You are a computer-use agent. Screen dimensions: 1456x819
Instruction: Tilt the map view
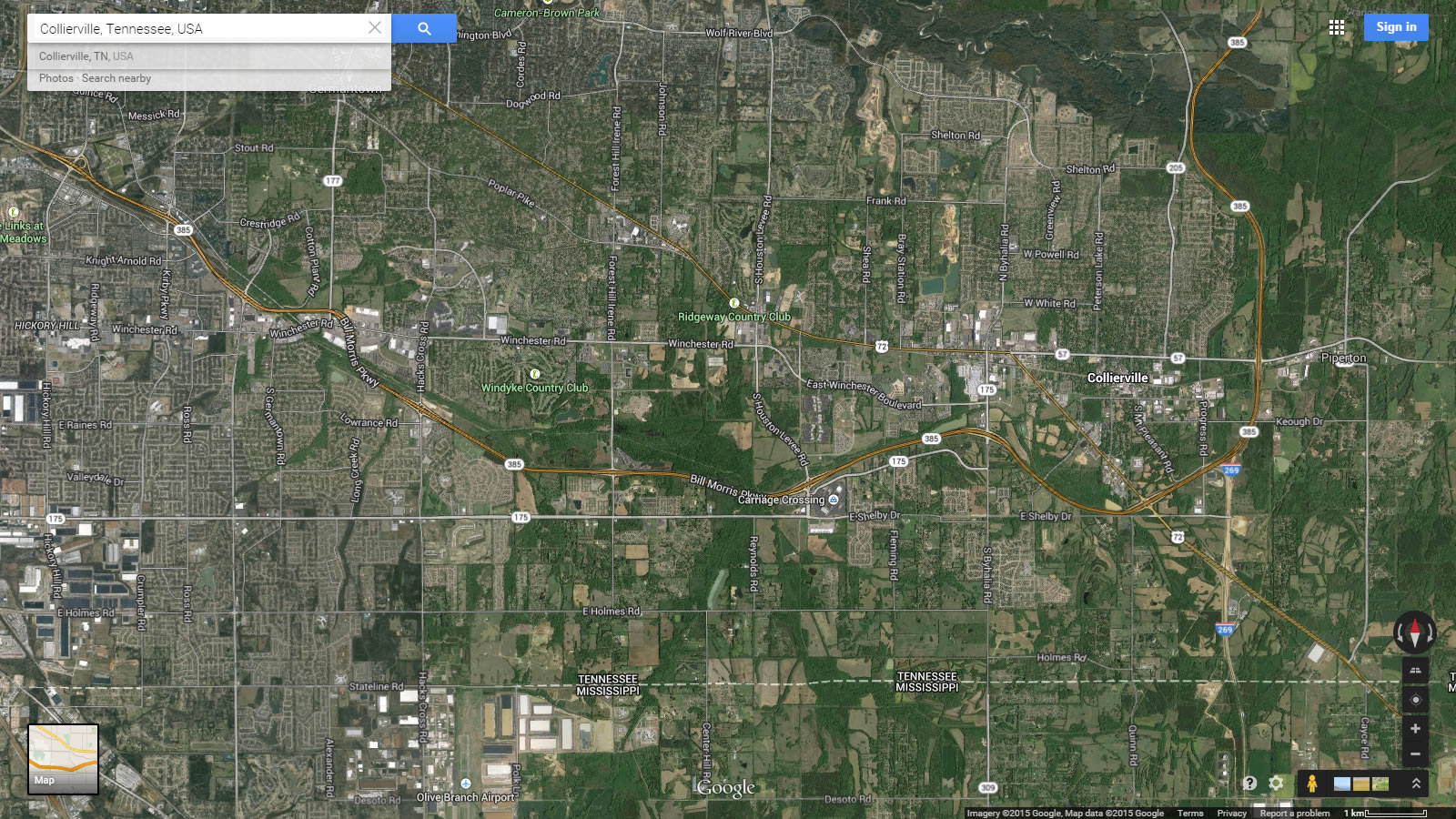[x=1415, y=671]
